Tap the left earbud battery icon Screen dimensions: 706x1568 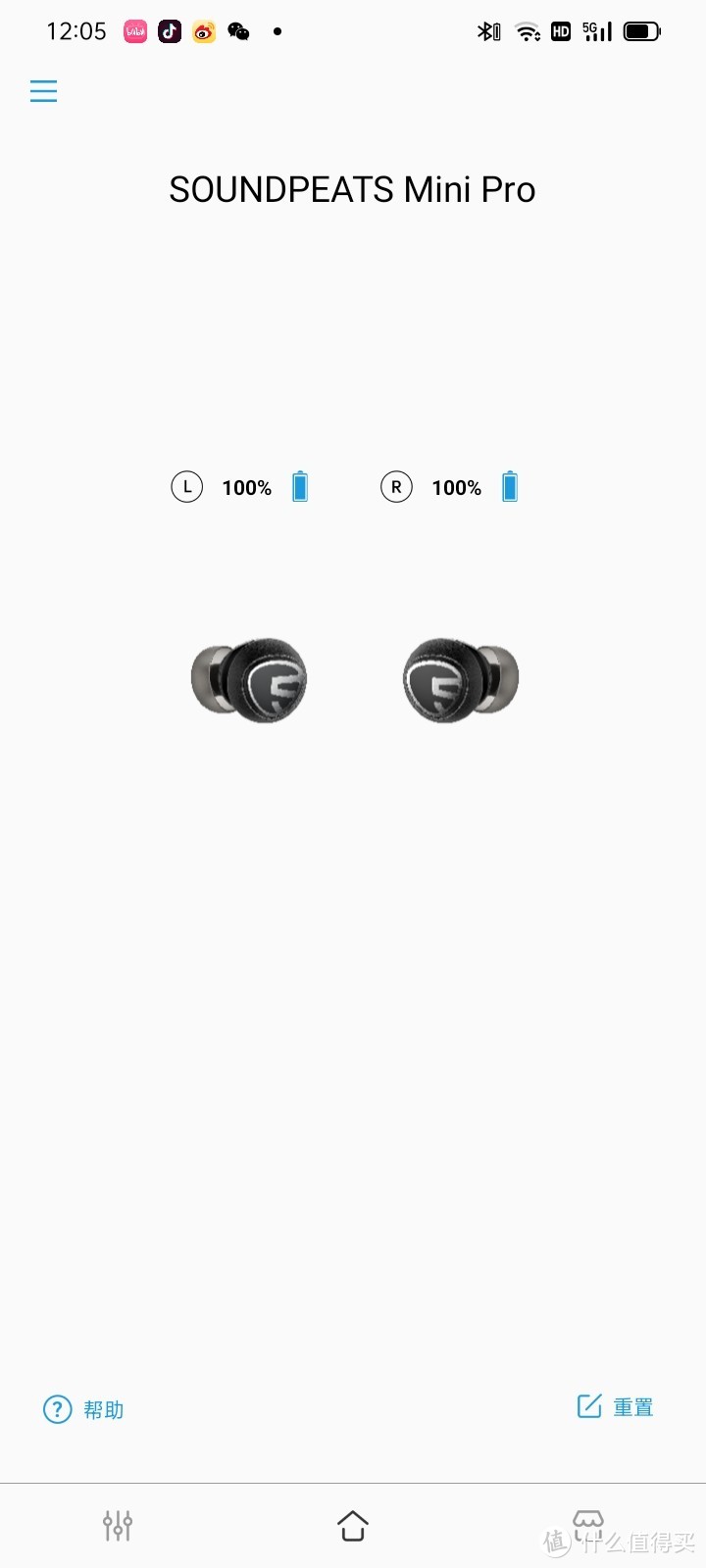point(299,486)
